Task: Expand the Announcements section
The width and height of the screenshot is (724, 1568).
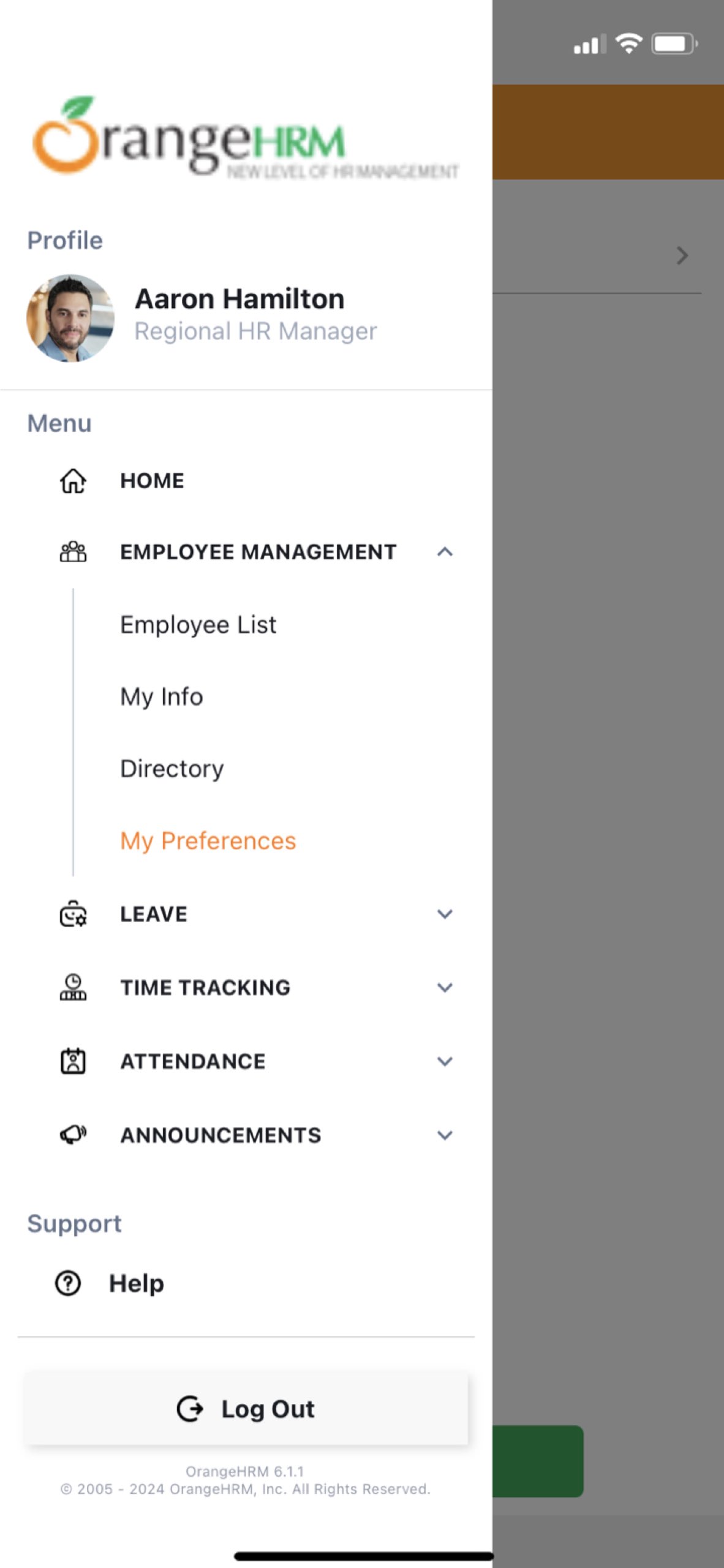Action: 445,1135
